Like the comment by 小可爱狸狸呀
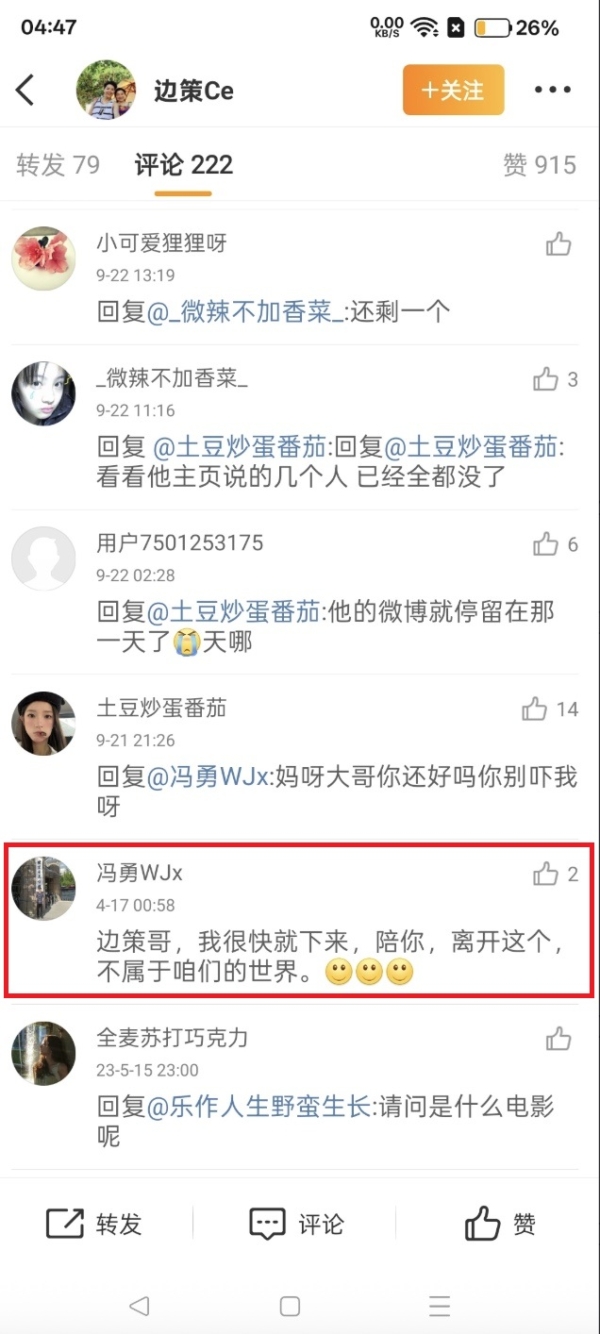600x1334 pixels. [558, 244]
